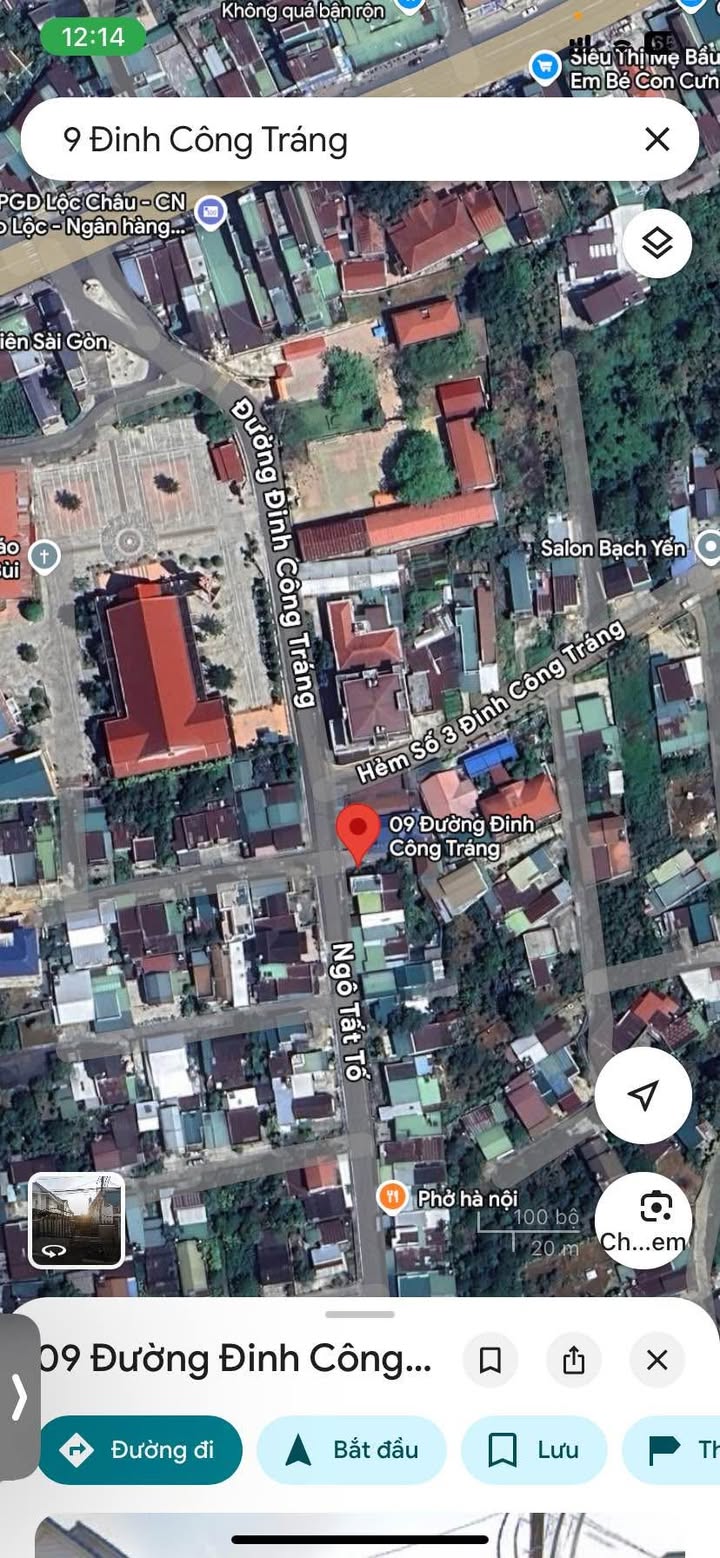Save the place with the bookmark icon

(x=490, y=1360)
